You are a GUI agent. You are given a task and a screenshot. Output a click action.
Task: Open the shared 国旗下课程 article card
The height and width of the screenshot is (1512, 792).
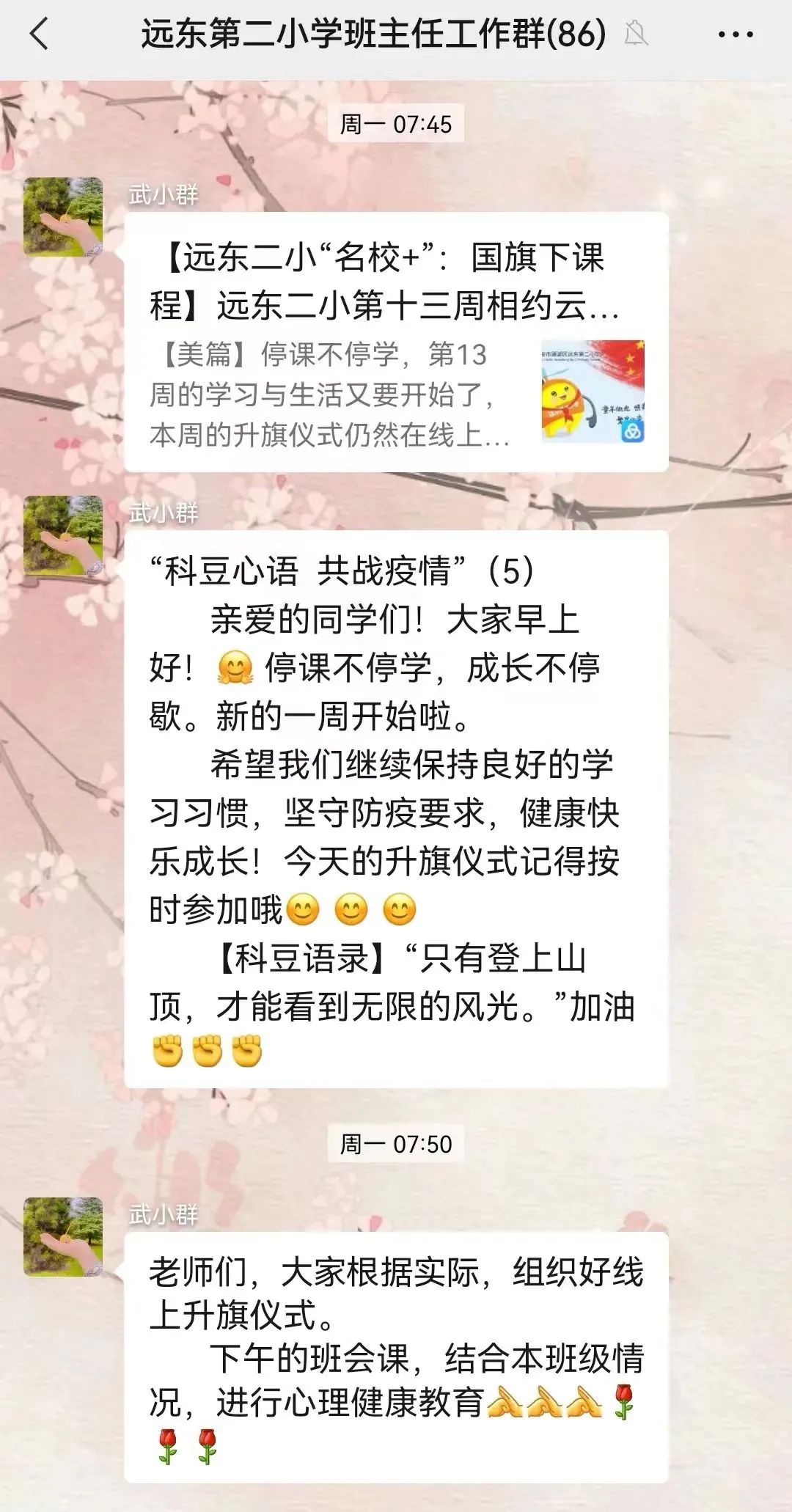point(396,342)
